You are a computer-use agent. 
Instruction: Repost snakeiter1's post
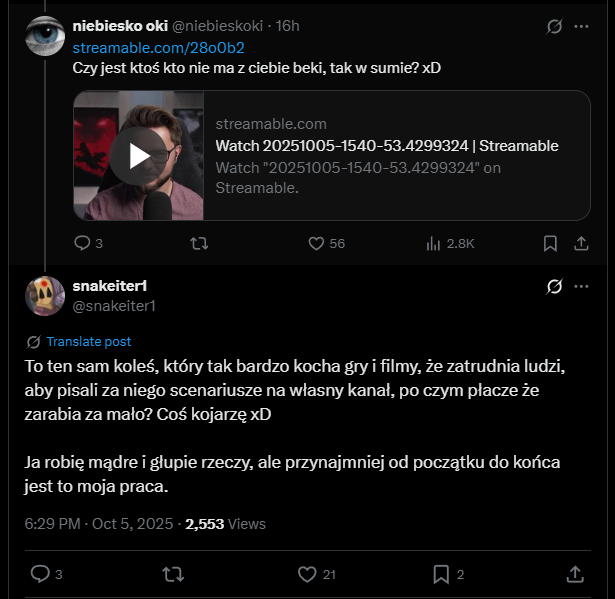pos(173,574)
